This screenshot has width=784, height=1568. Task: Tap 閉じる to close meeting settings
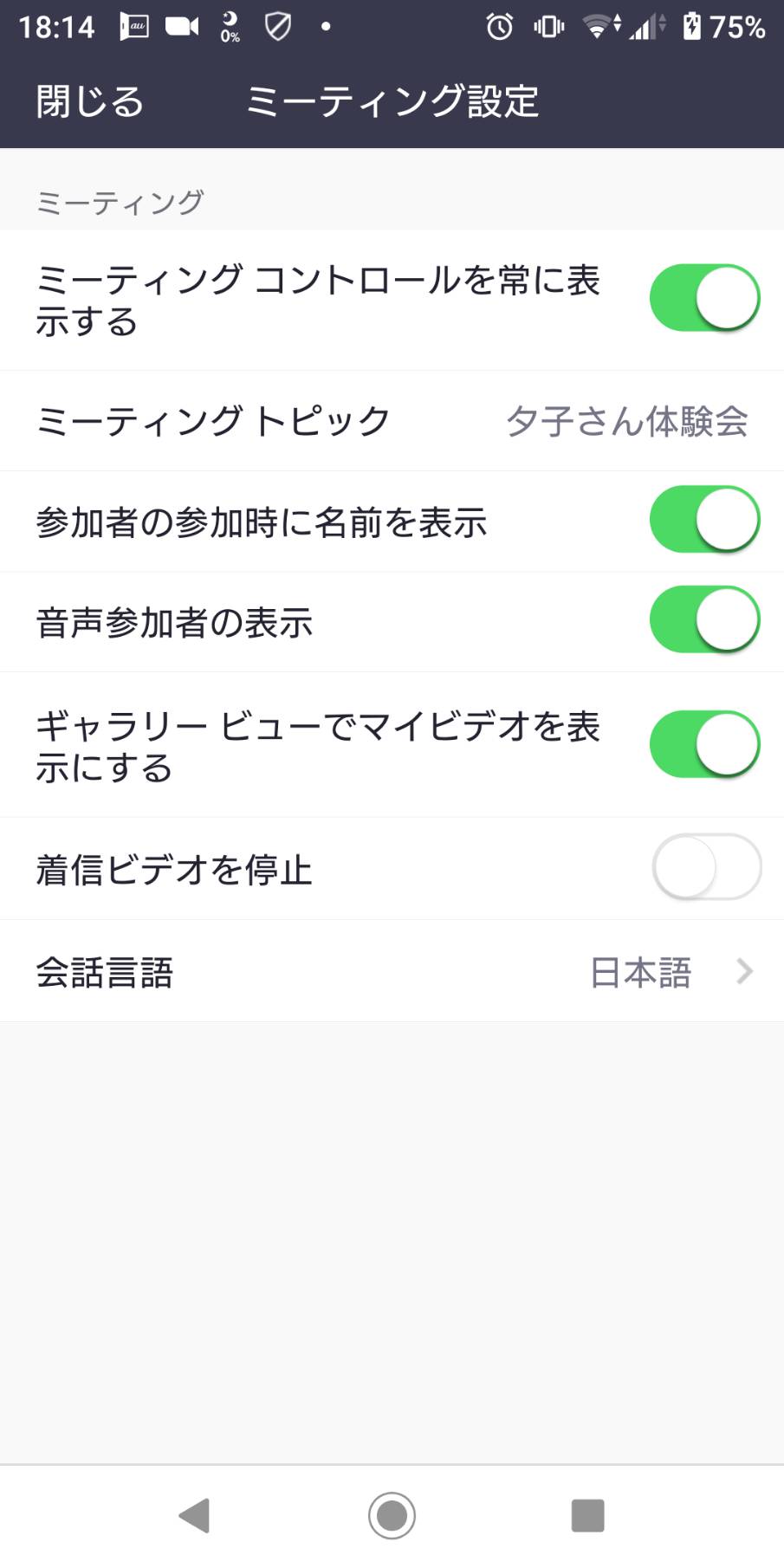(x=89, y=101)
